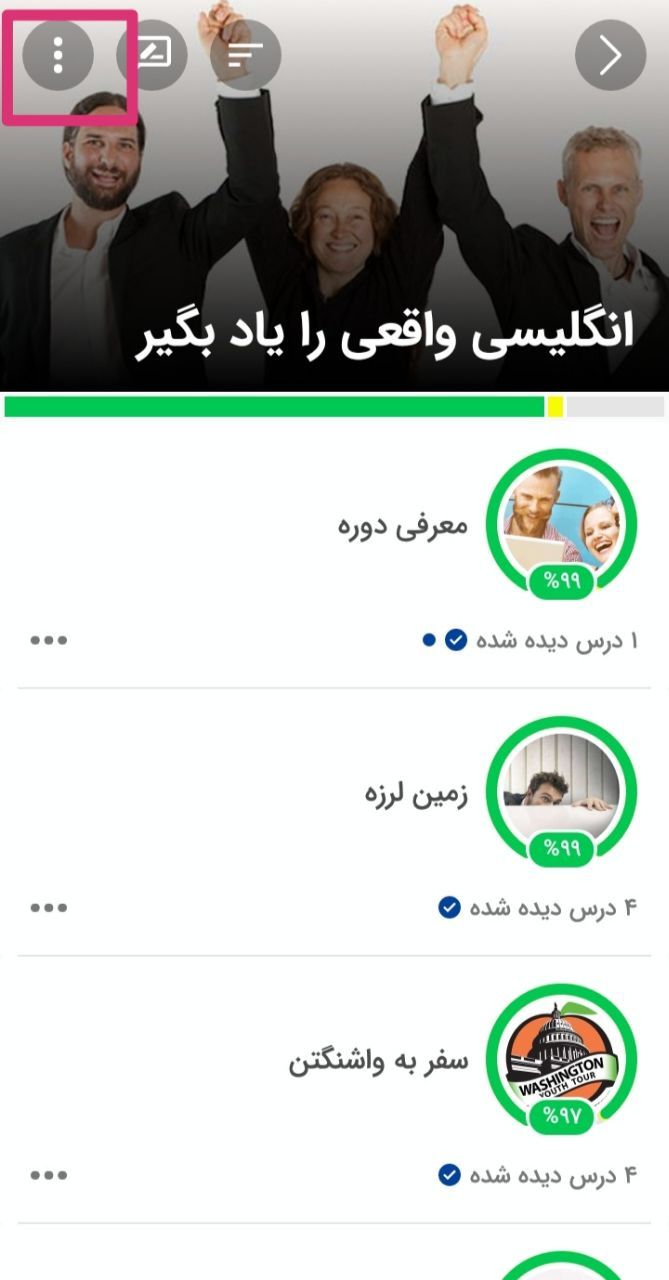Open the معرفی دوره lesson
This screenshot has width=669, height=1280.
click(x=403, y=526)
